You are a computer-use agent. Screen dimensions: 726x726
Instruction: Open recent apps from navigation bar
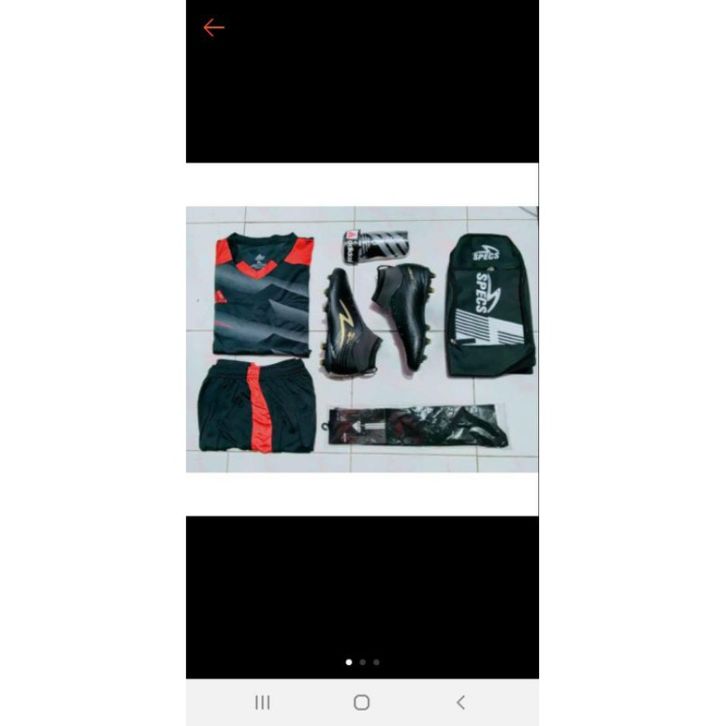pos(263,703)
